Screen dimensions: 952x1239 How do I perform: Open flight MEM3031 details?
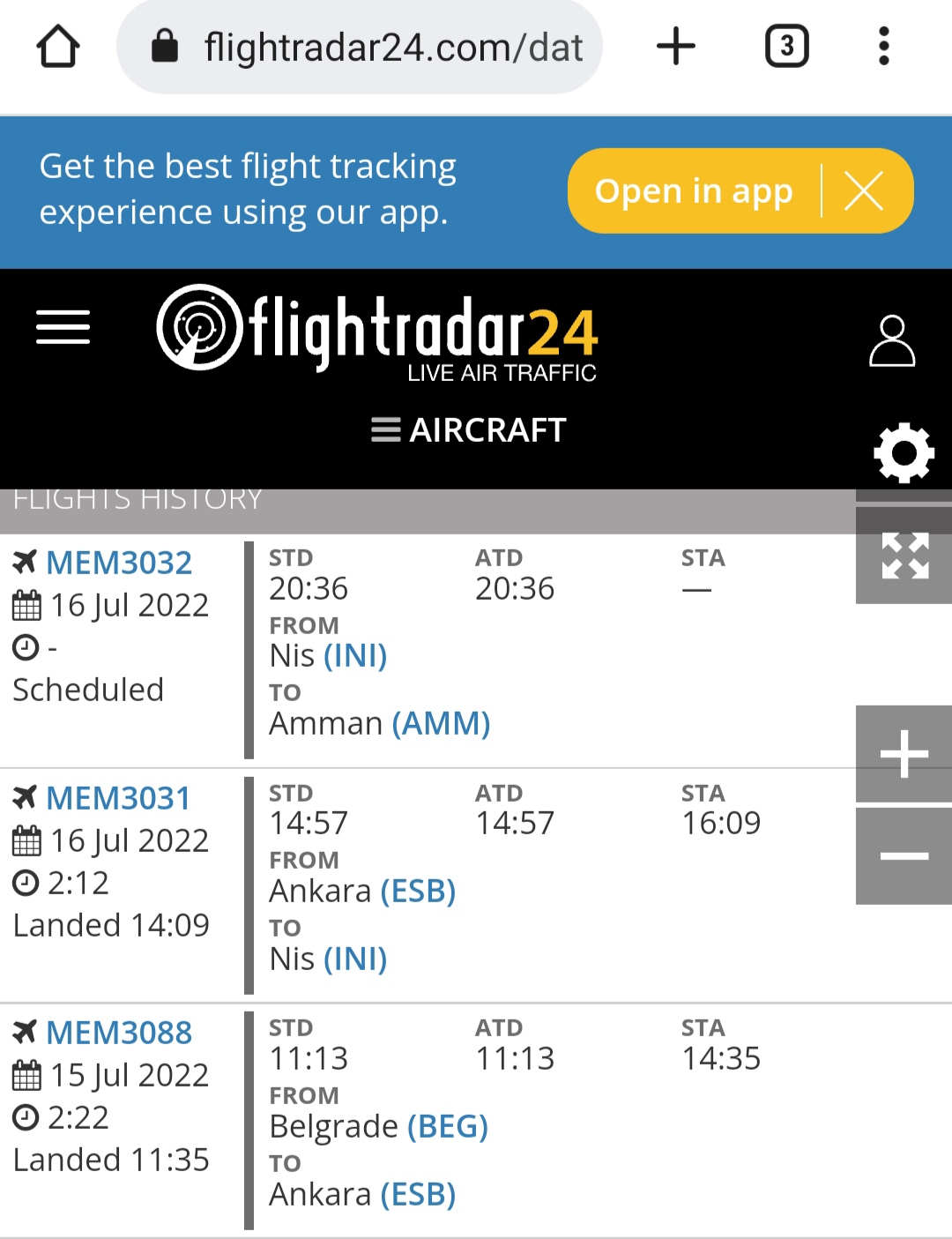pyautogui.click(x=118, y=798)
